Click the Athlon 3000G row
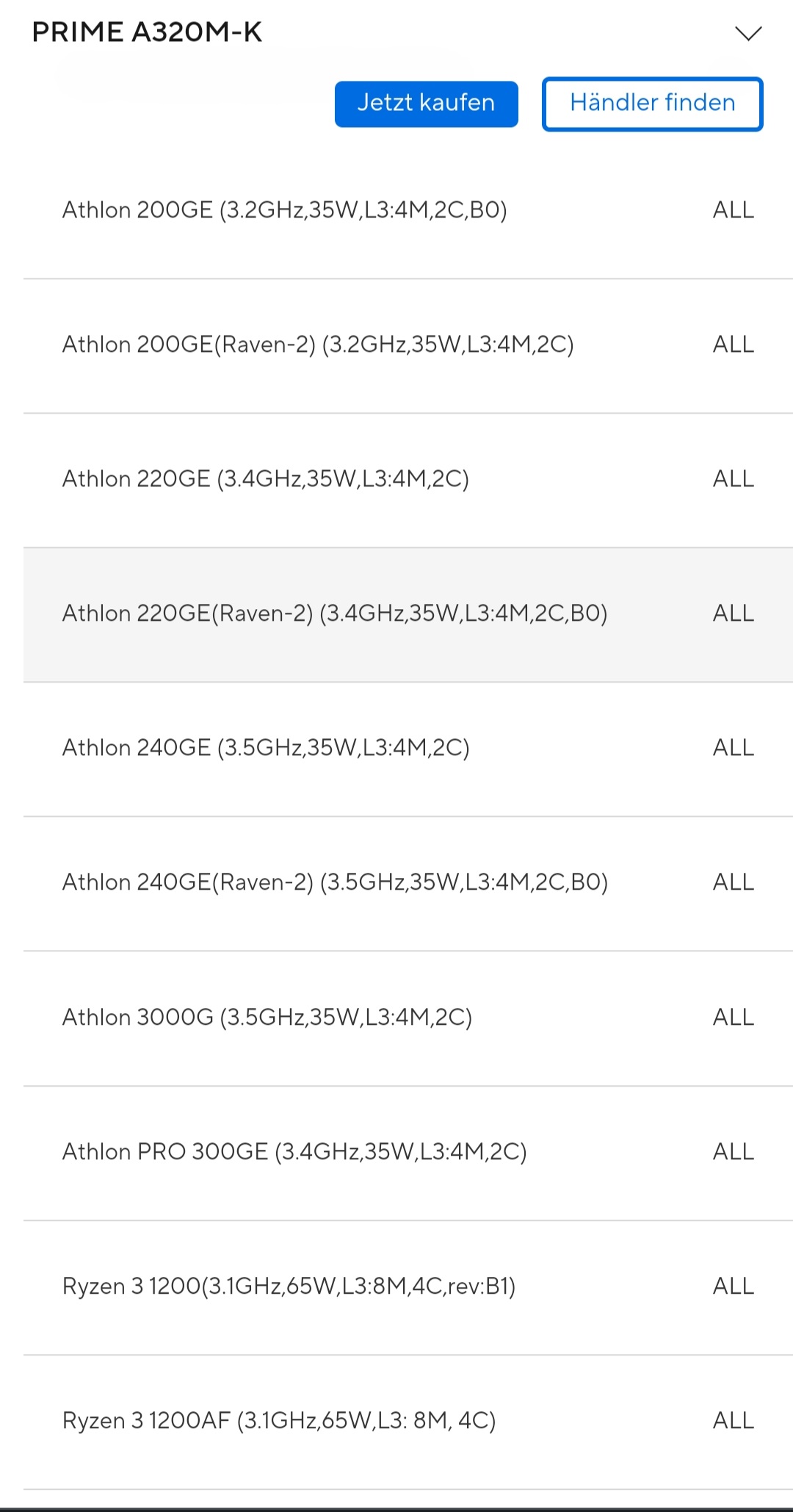Image resolution: width=793 pixels, height=1512 pixels. (x=268, y=1017)
